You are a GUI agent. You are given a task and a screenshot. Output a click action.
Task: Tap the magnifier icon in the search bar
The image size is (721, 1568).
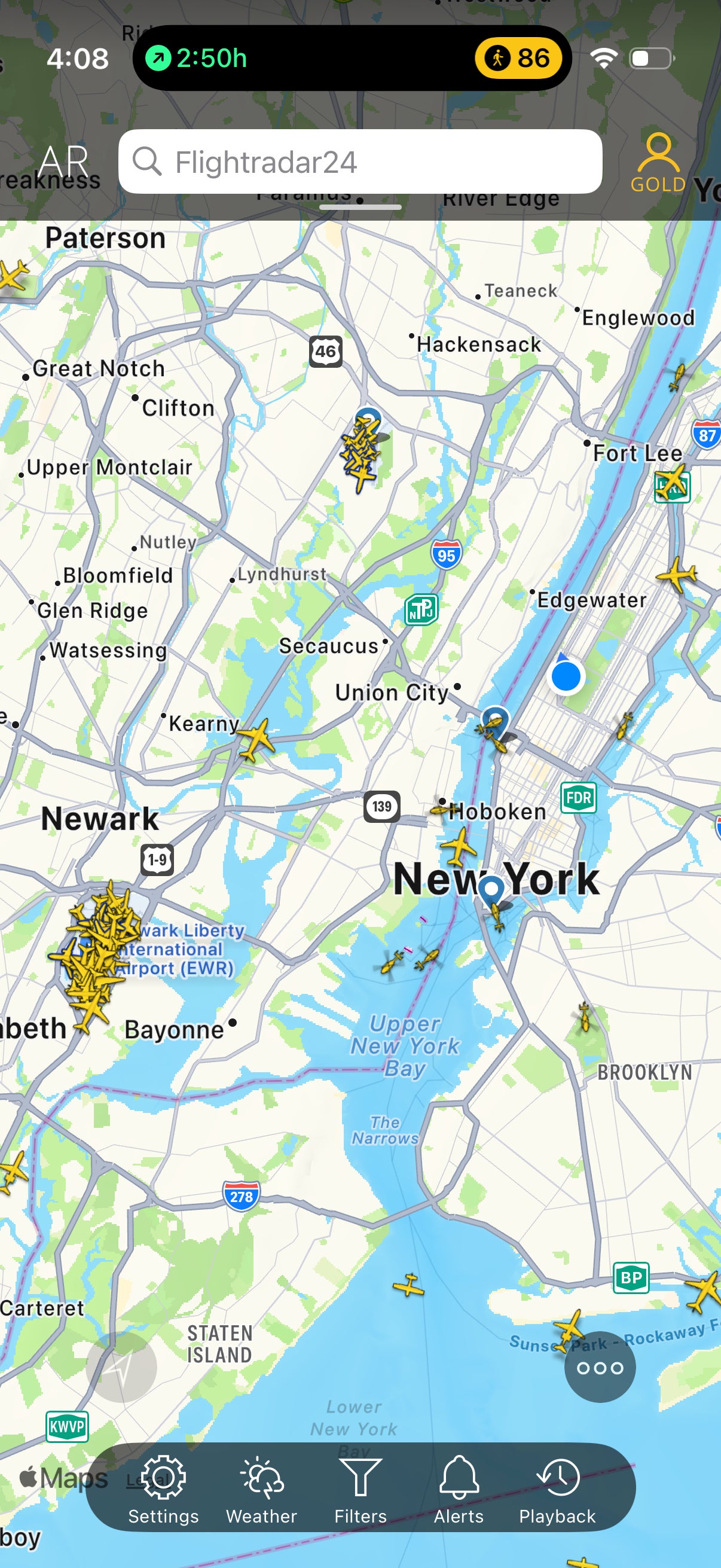click(x=148, y=162)
